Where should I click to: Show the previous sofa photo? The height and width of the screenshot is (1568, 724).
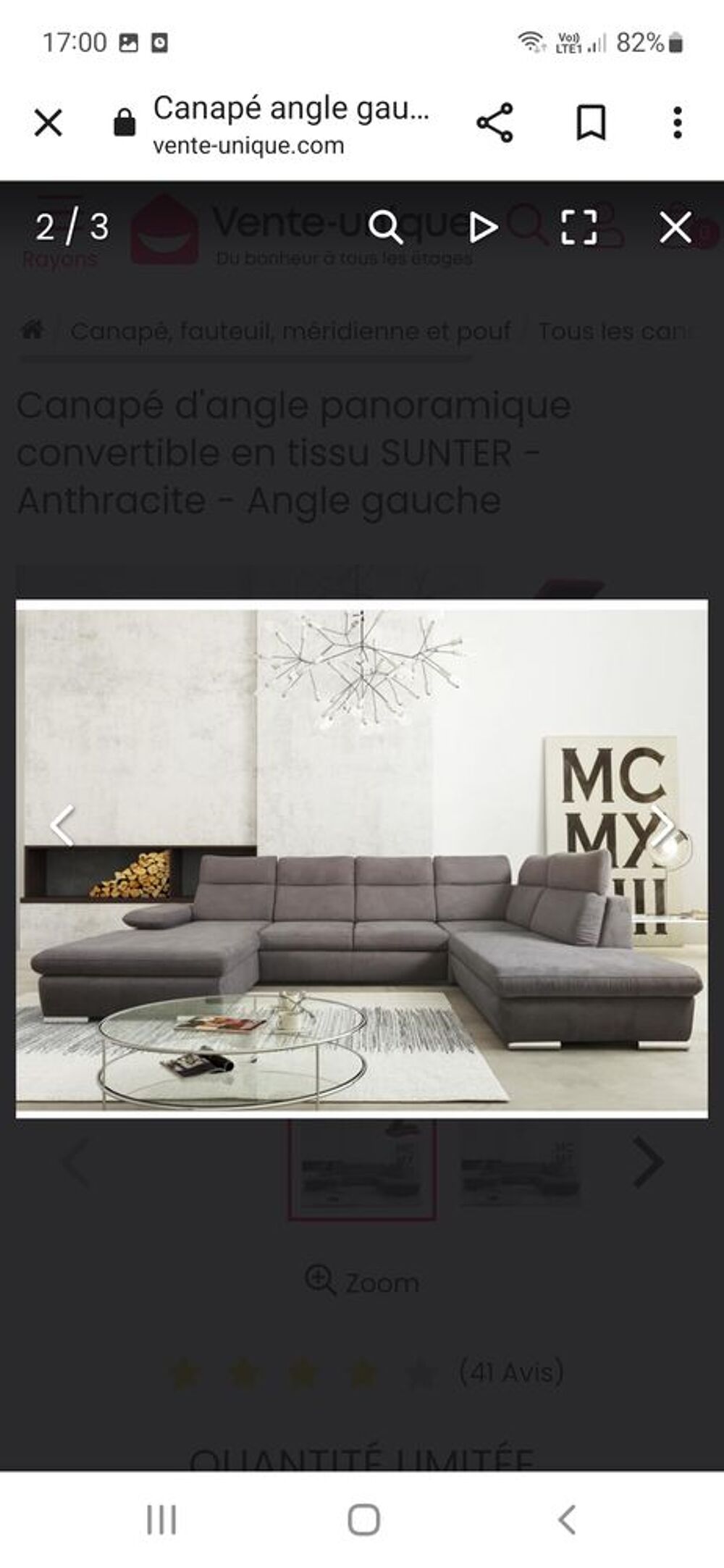62,826
